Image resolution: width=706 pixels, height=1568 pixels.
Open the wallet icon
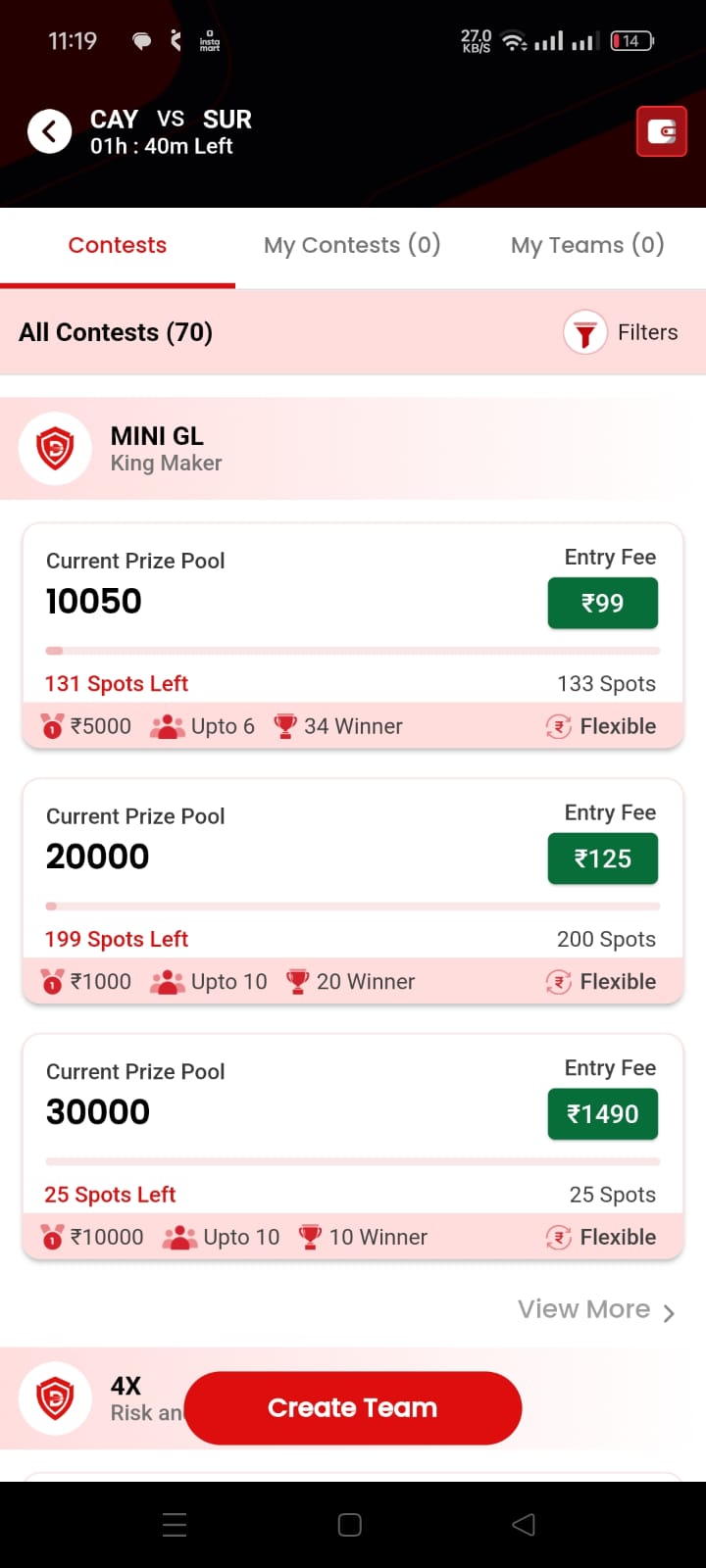661,131
